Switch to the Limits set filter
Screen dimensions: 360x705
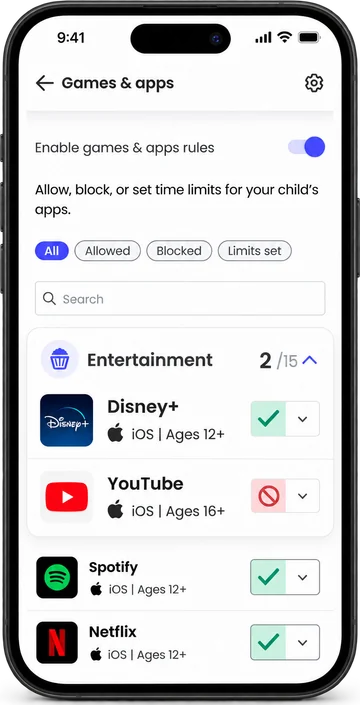[x=255, y=251]
